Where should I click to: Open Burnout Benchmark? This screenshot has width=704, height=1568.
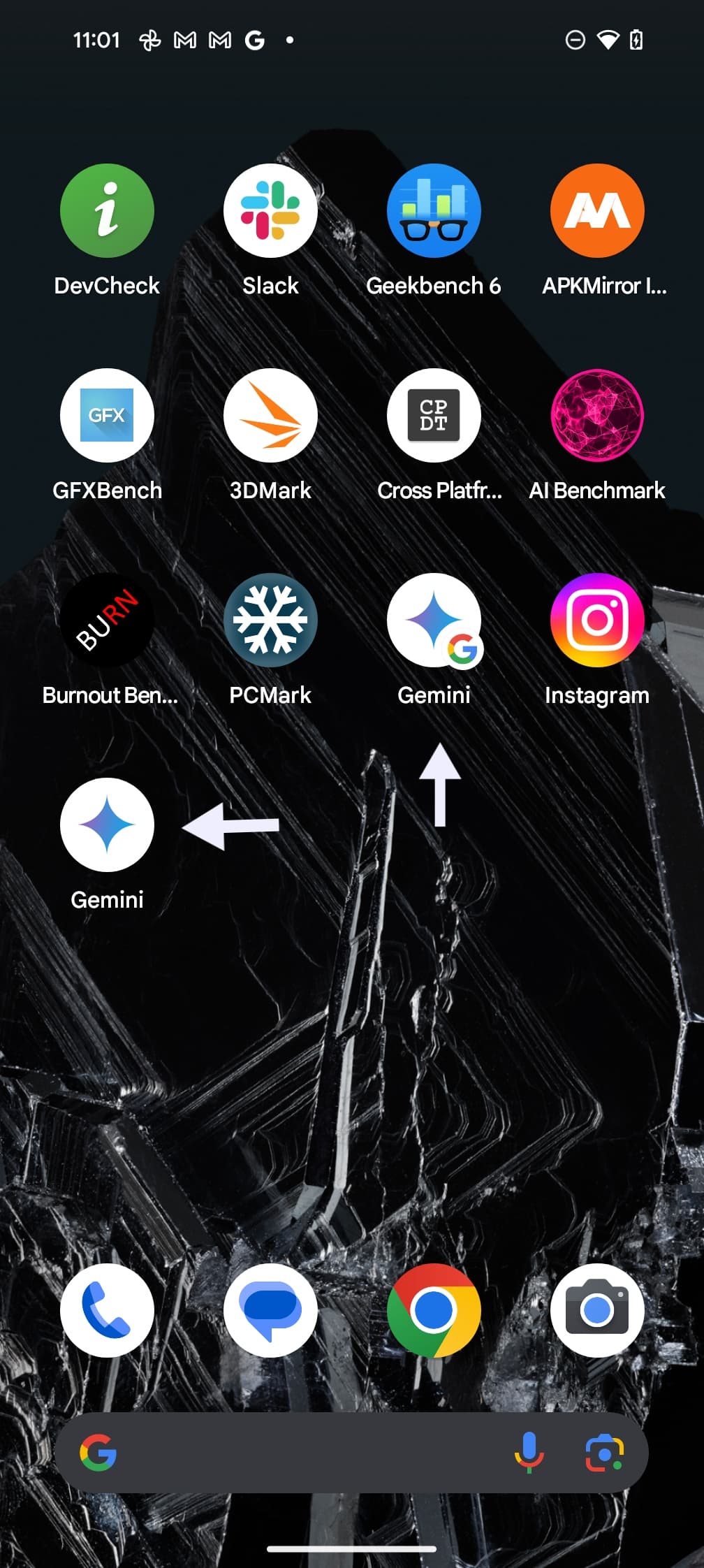tap(107, 620)
